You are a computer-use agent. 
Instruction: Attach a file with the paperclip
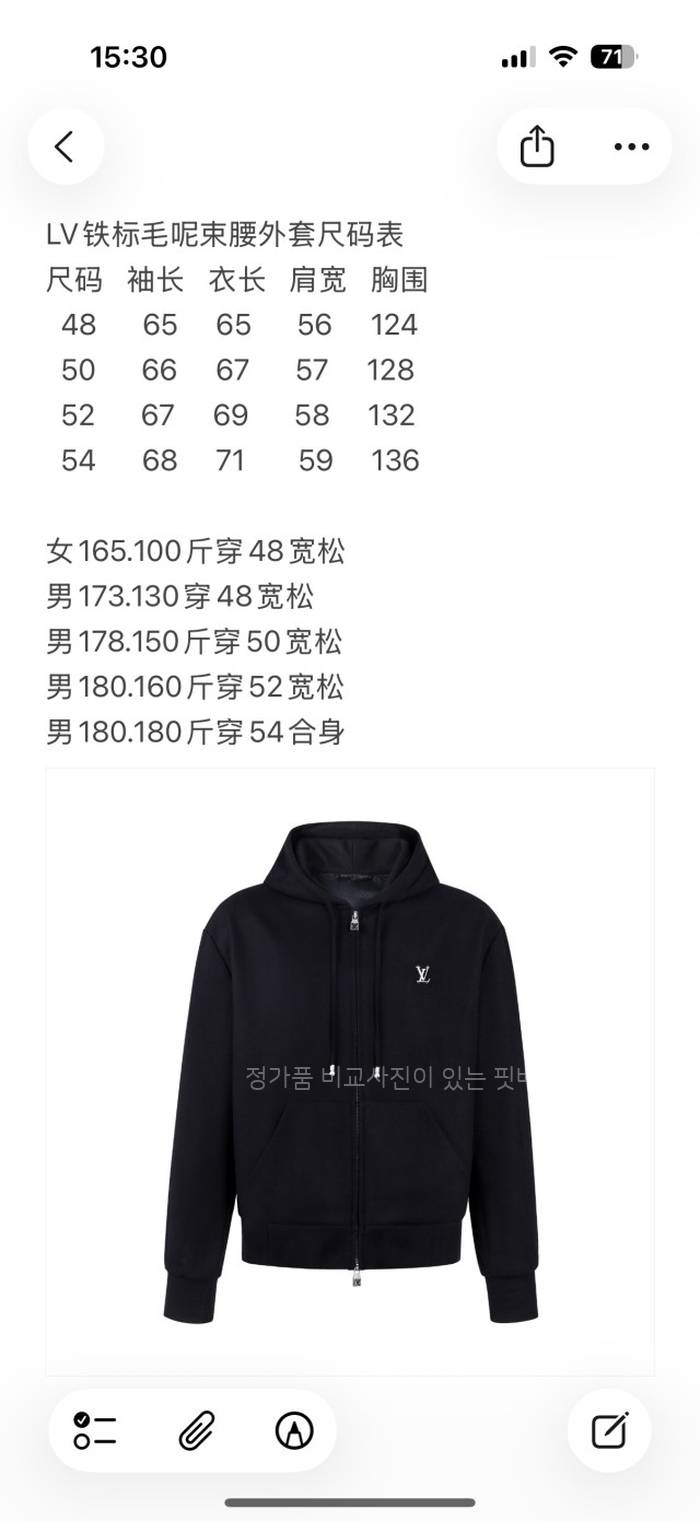pyautogui.click(x=194, y=1431)
